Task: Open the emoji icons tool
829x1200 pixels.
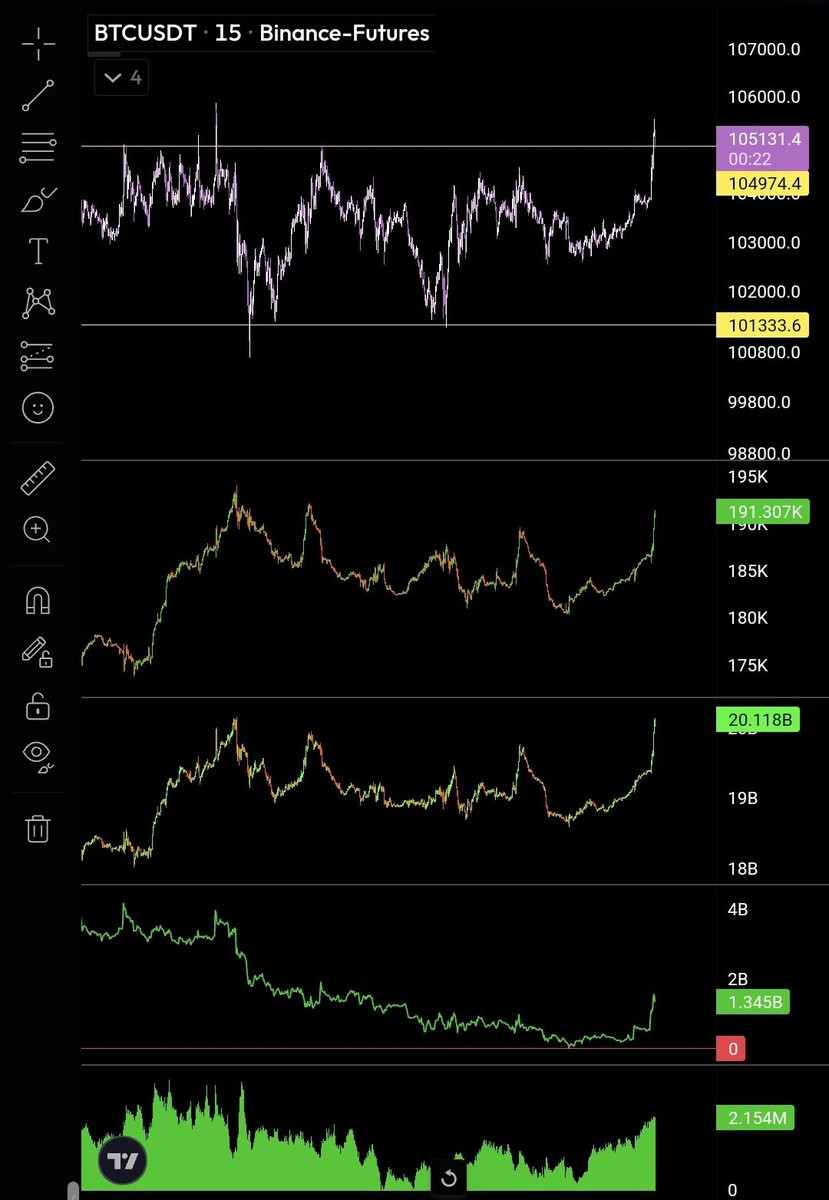Action: point(38,407)
